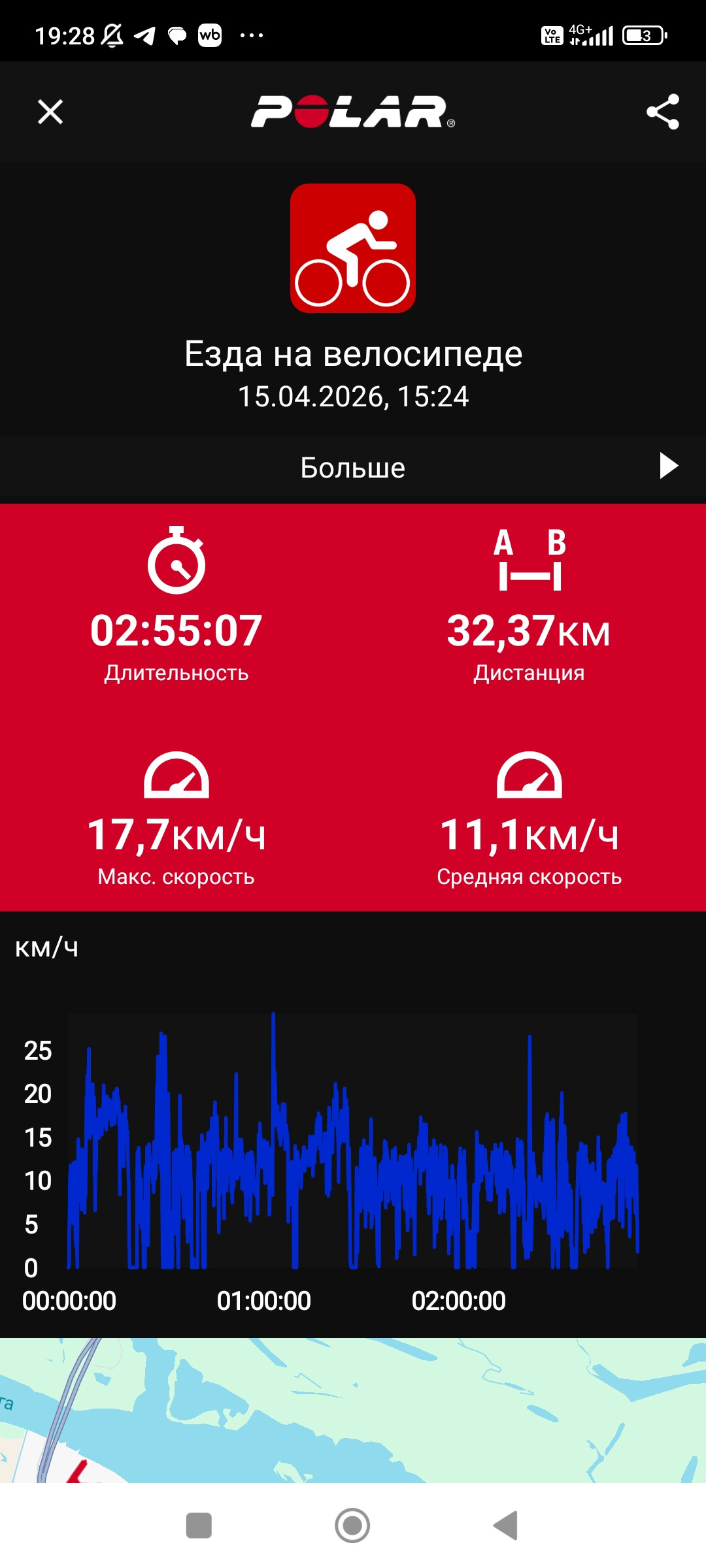
Task: Open the route map preview
Action: (353, 1409)
